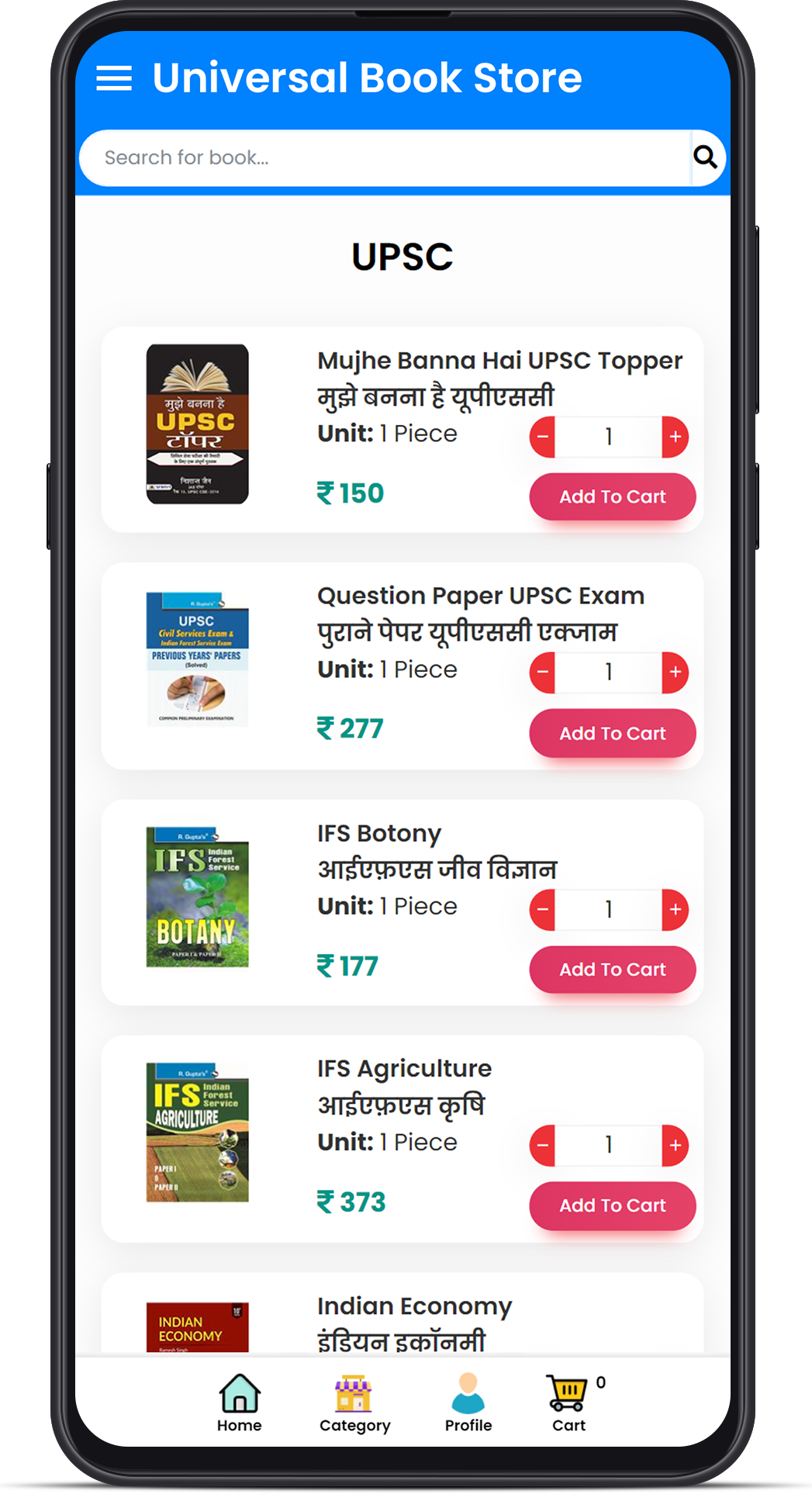The width and height of the screenshot is (812, 1494).
Task: Add IFS Agriculture to cart
Action: 612,1205
